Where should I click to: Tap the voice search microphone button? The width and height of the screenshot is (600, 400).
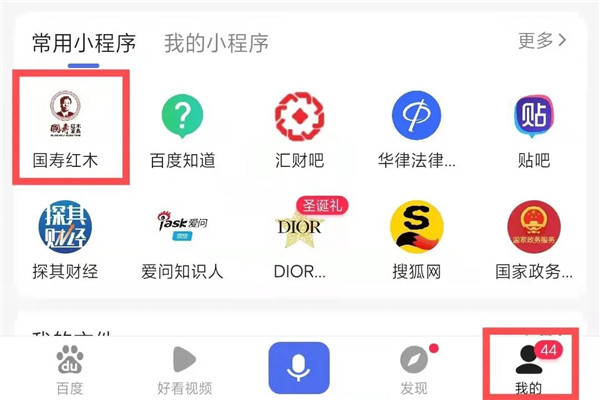(x=299, y=368)
